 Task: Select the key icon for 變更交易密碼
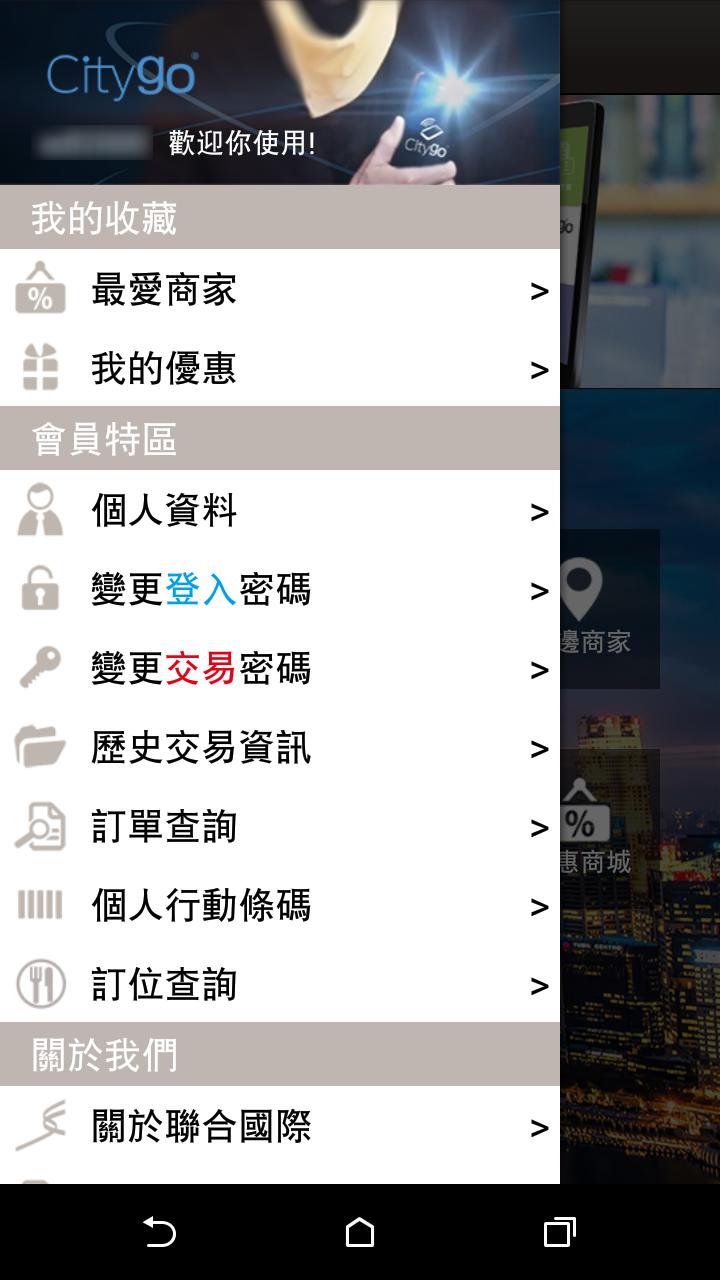coord(40,669)
